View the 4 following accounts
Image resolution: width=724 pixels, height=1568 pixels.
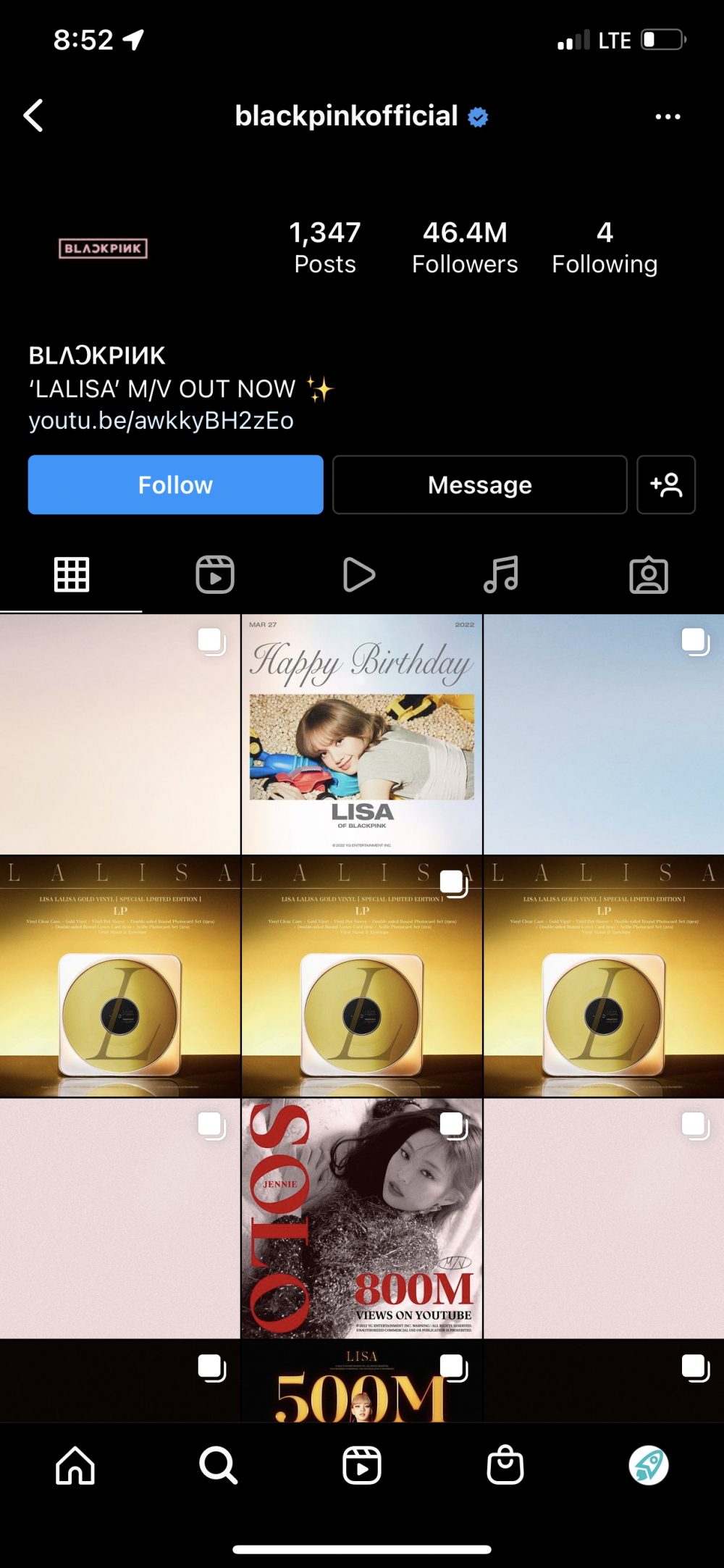pyautogui.click(x=605, y=248)
